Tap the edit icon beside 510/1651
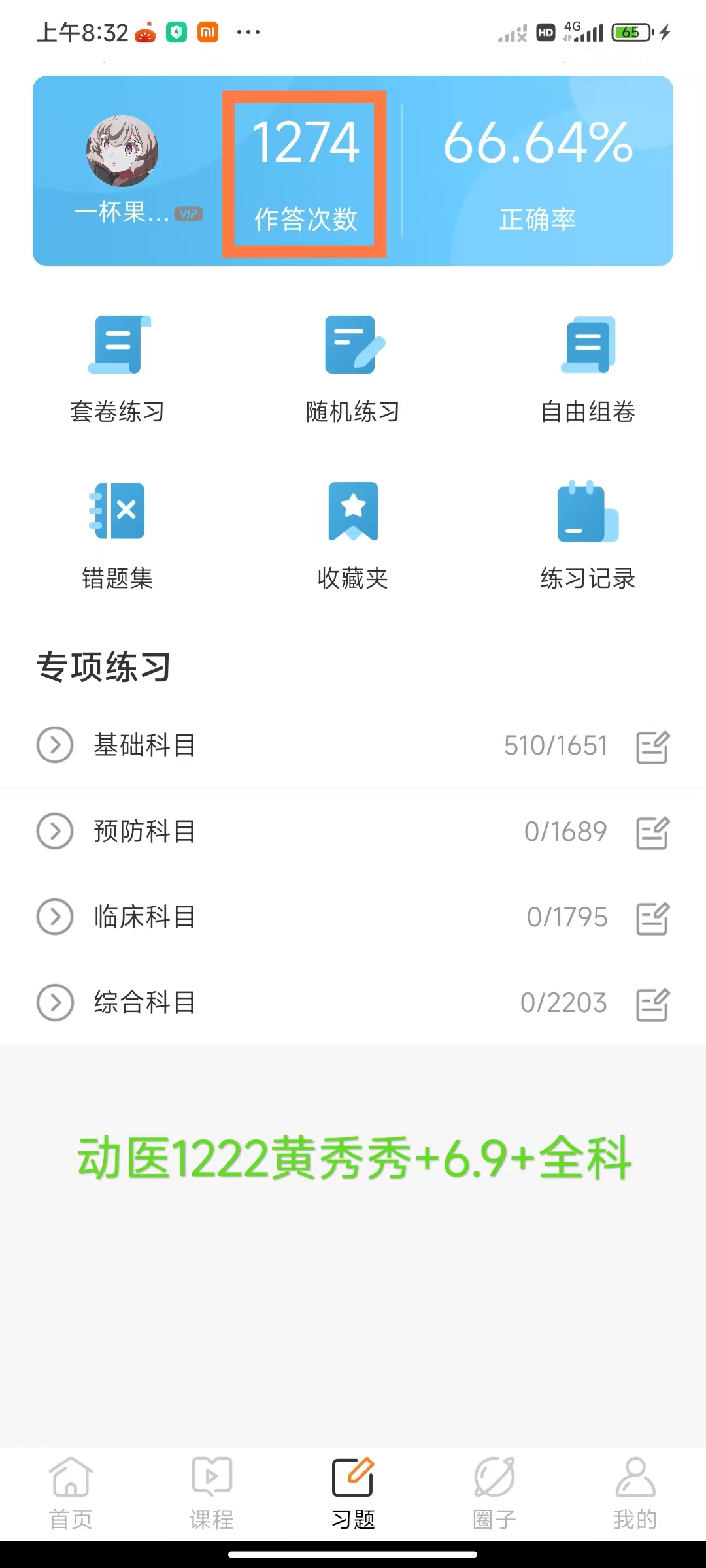The width and height of the screenshot is (706, 1568). (652, 747)
